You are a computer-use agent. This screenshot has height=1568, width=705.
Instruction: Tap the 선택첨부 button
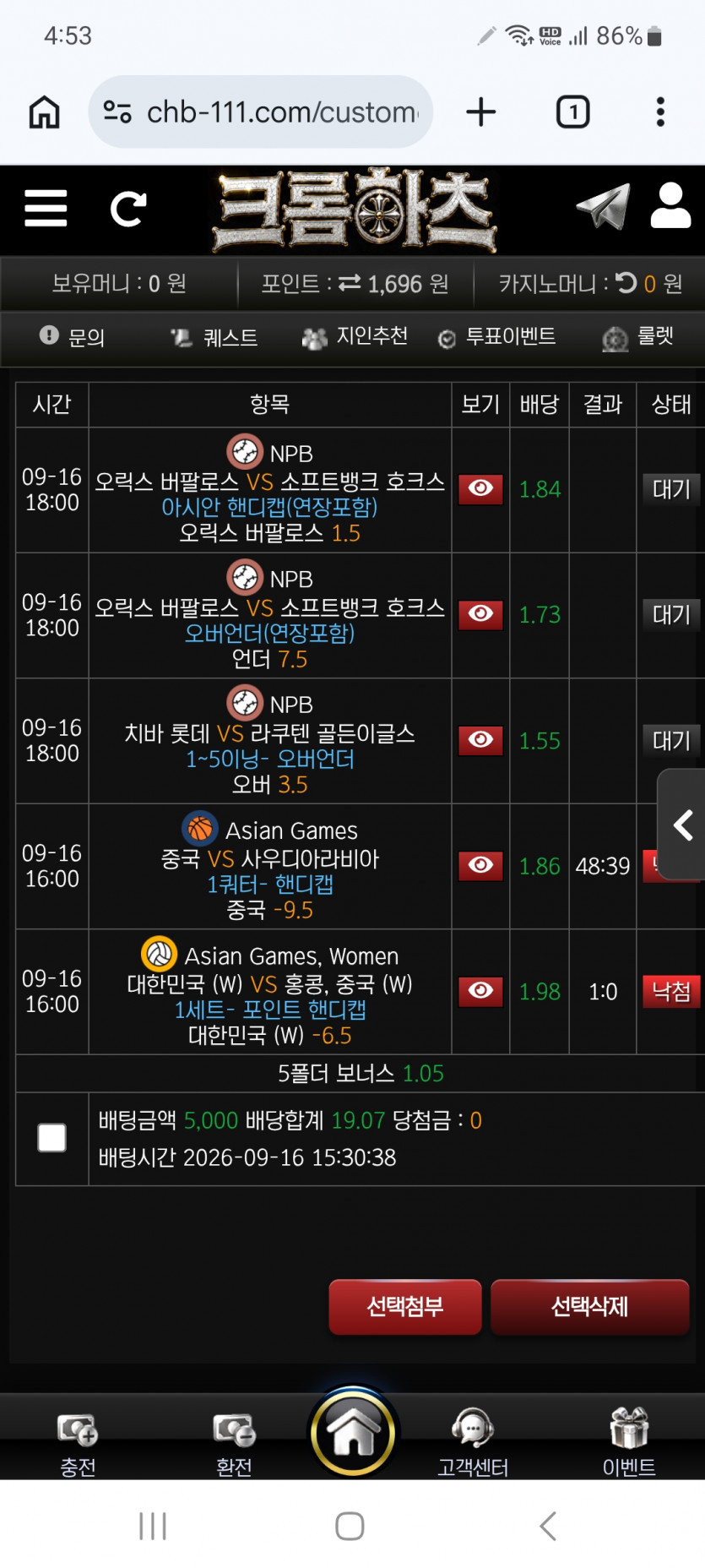point(405,1307)
